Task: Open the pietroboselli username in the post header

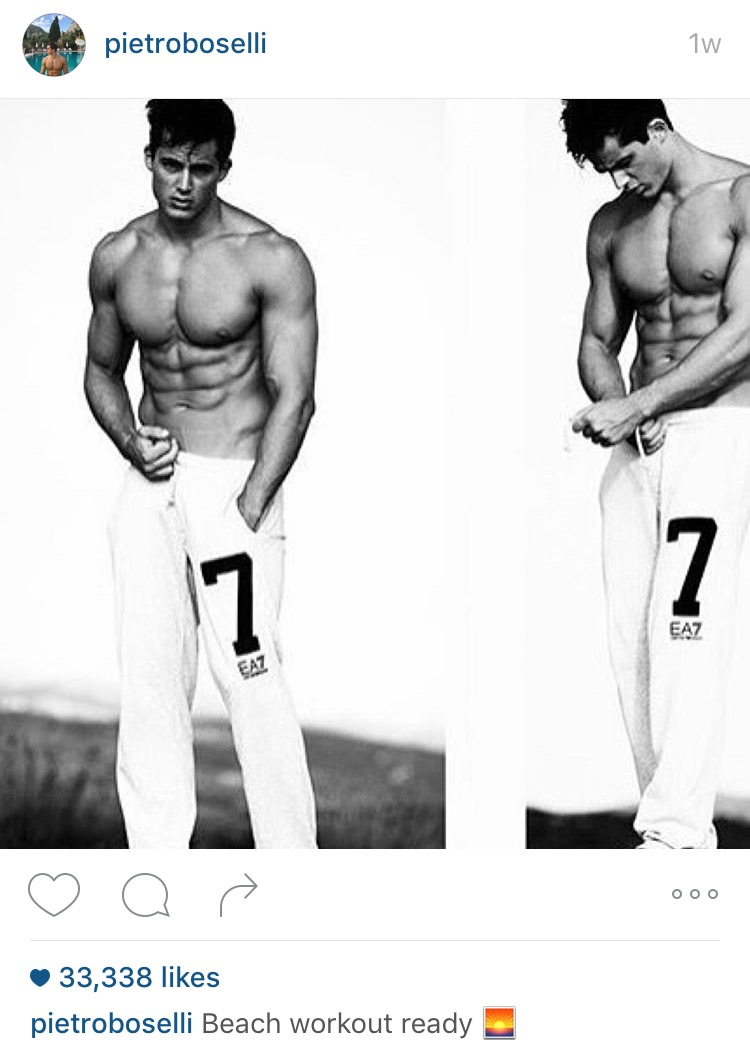Action: click(x=185, y=45)
